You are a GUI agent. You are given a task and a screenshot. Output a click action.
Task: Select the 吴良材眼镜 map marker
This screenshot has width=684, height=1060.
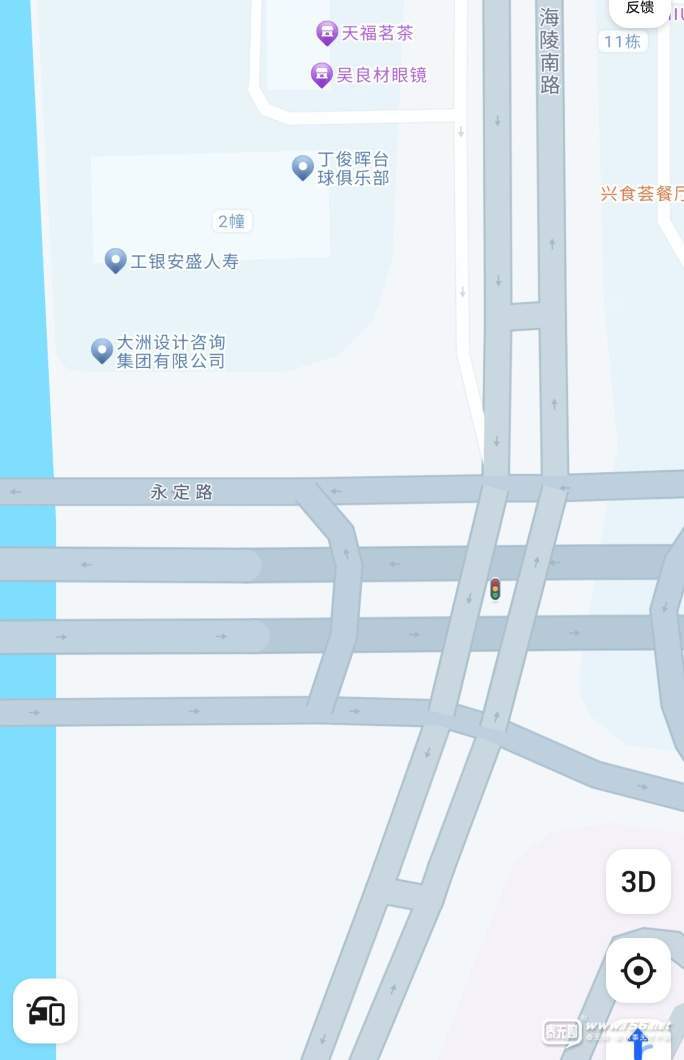coord(322,74)
